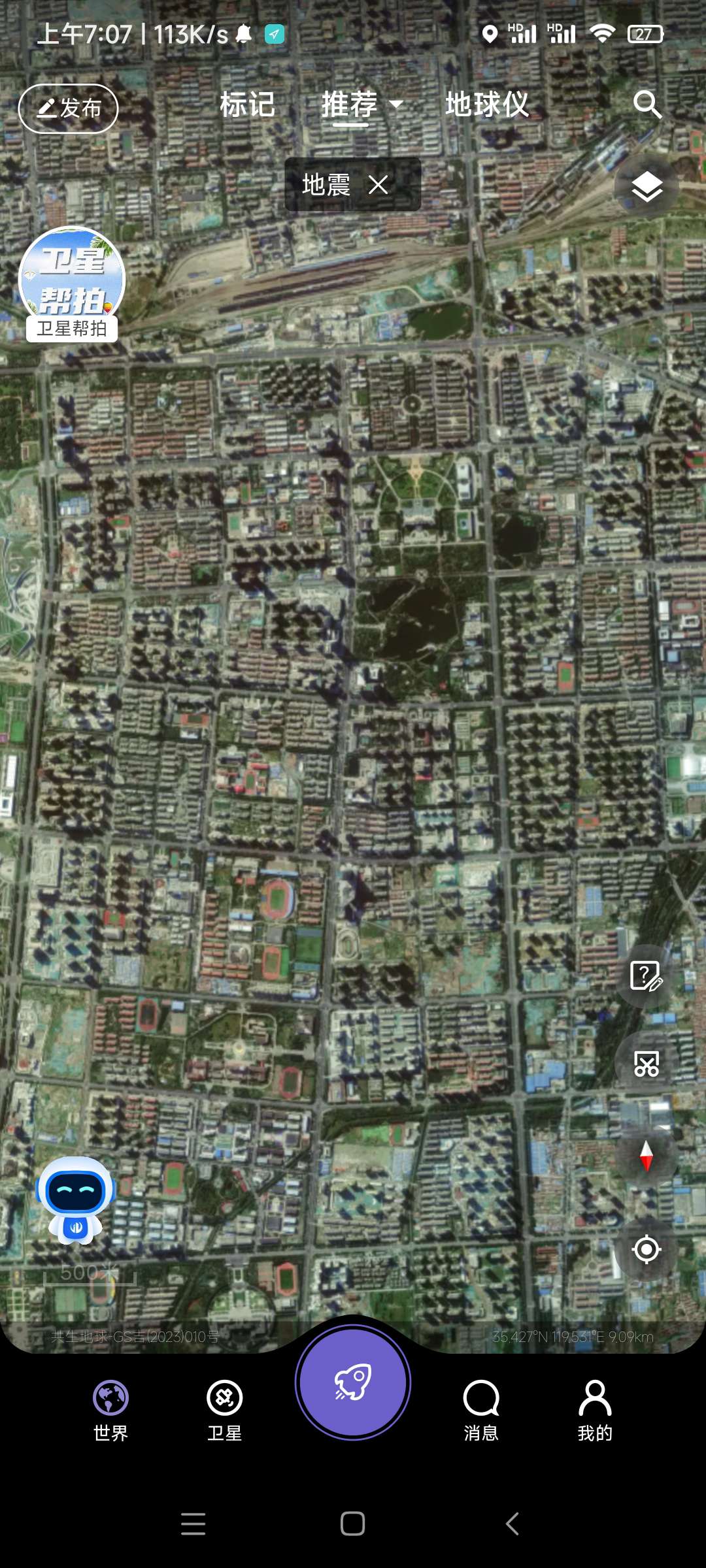Screen dimensions: 706x1568
Task: Open recent apps from the navigation bar
Action: [193, 1524]
